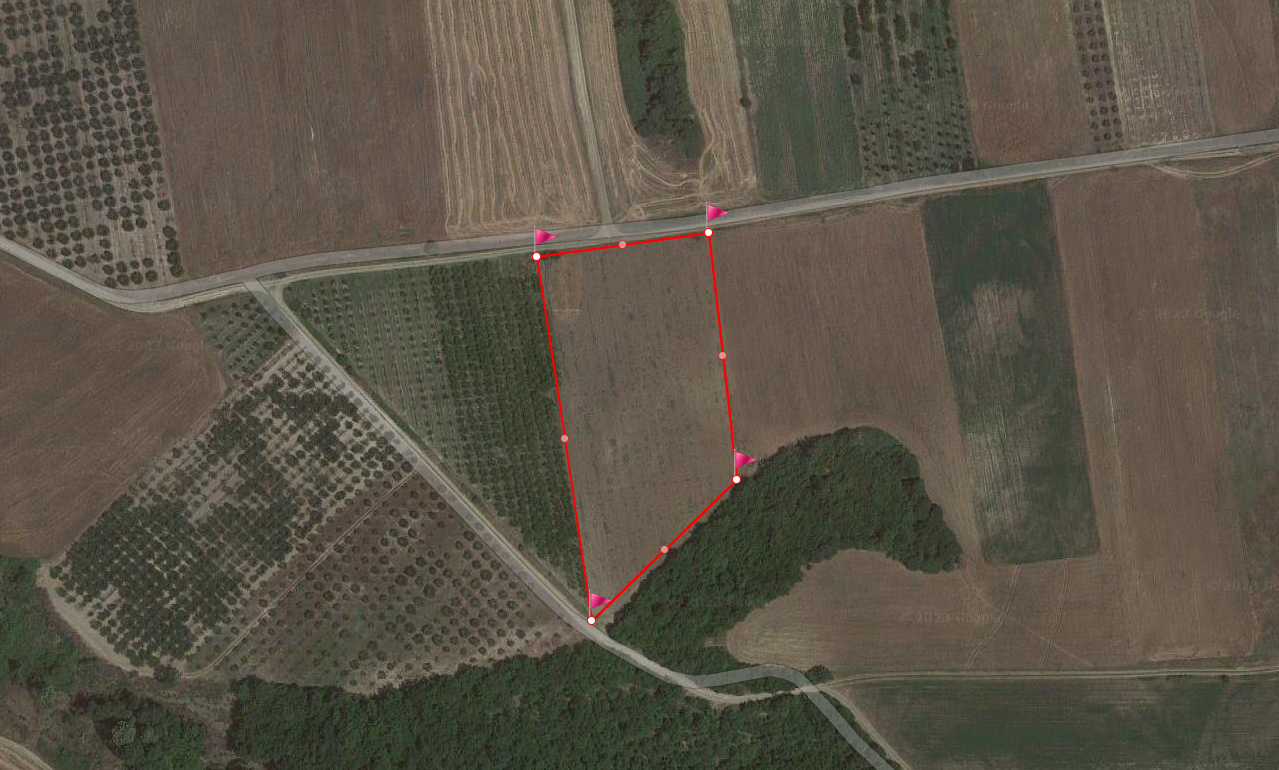Tap the midpoint handle on the diagonal bottom edge
The image size is (1279, 770).
tap(664, 550)
